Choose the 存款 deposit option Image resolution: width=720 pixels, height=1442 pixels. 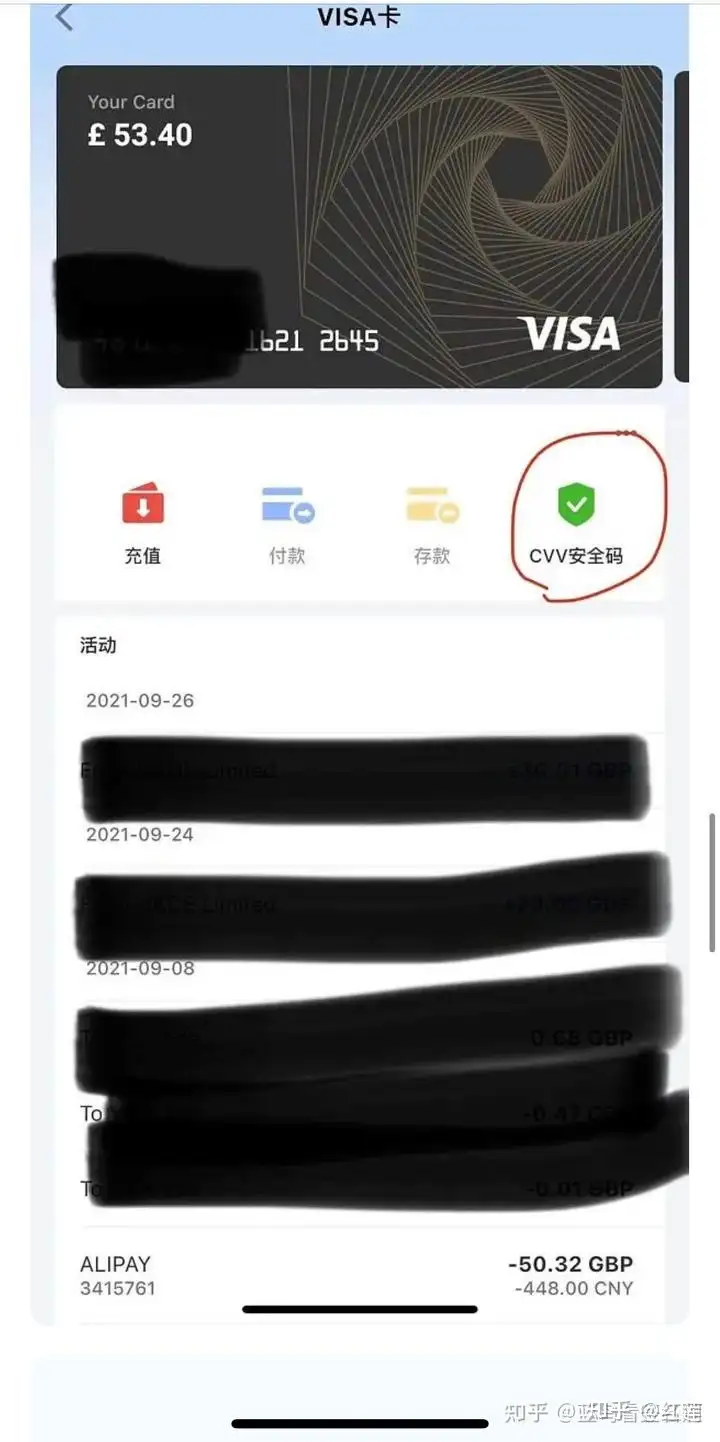[x=432, y=522]
